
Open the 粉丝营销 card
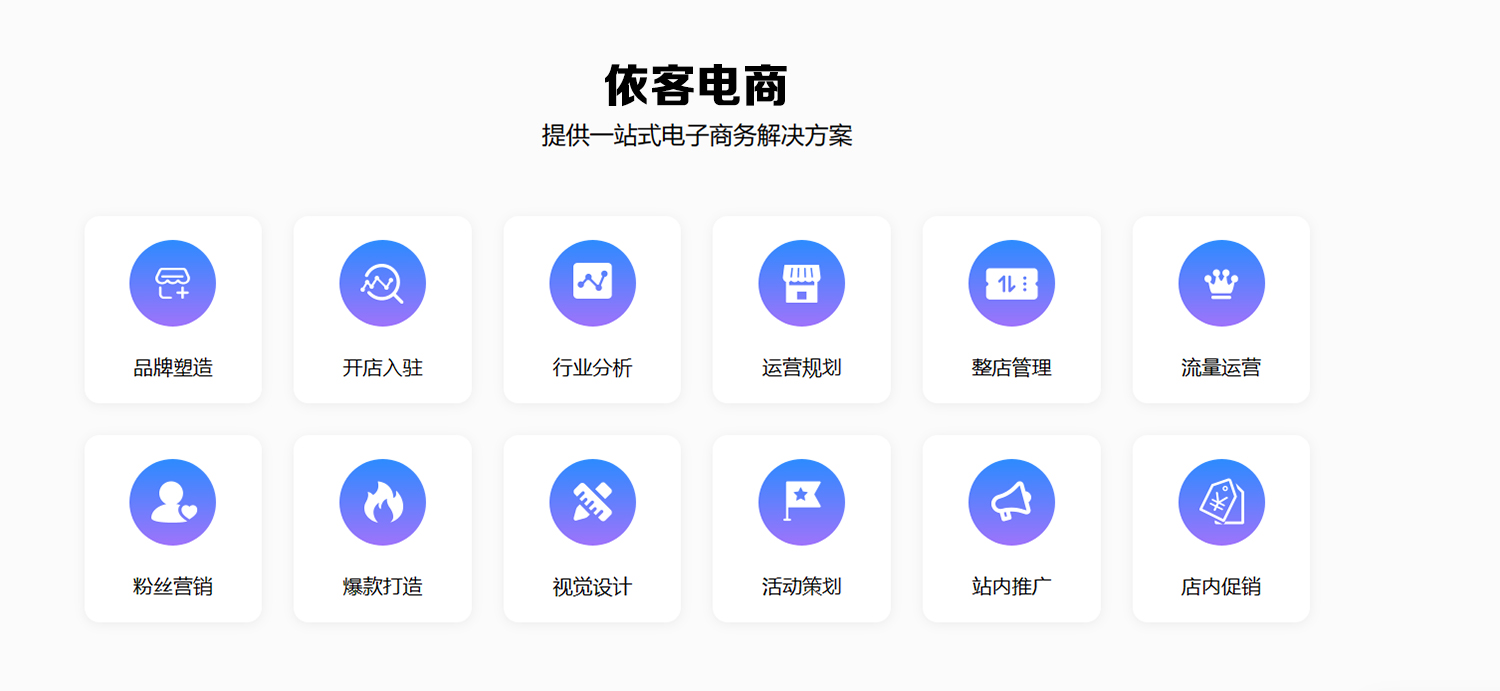coord(173,528)
